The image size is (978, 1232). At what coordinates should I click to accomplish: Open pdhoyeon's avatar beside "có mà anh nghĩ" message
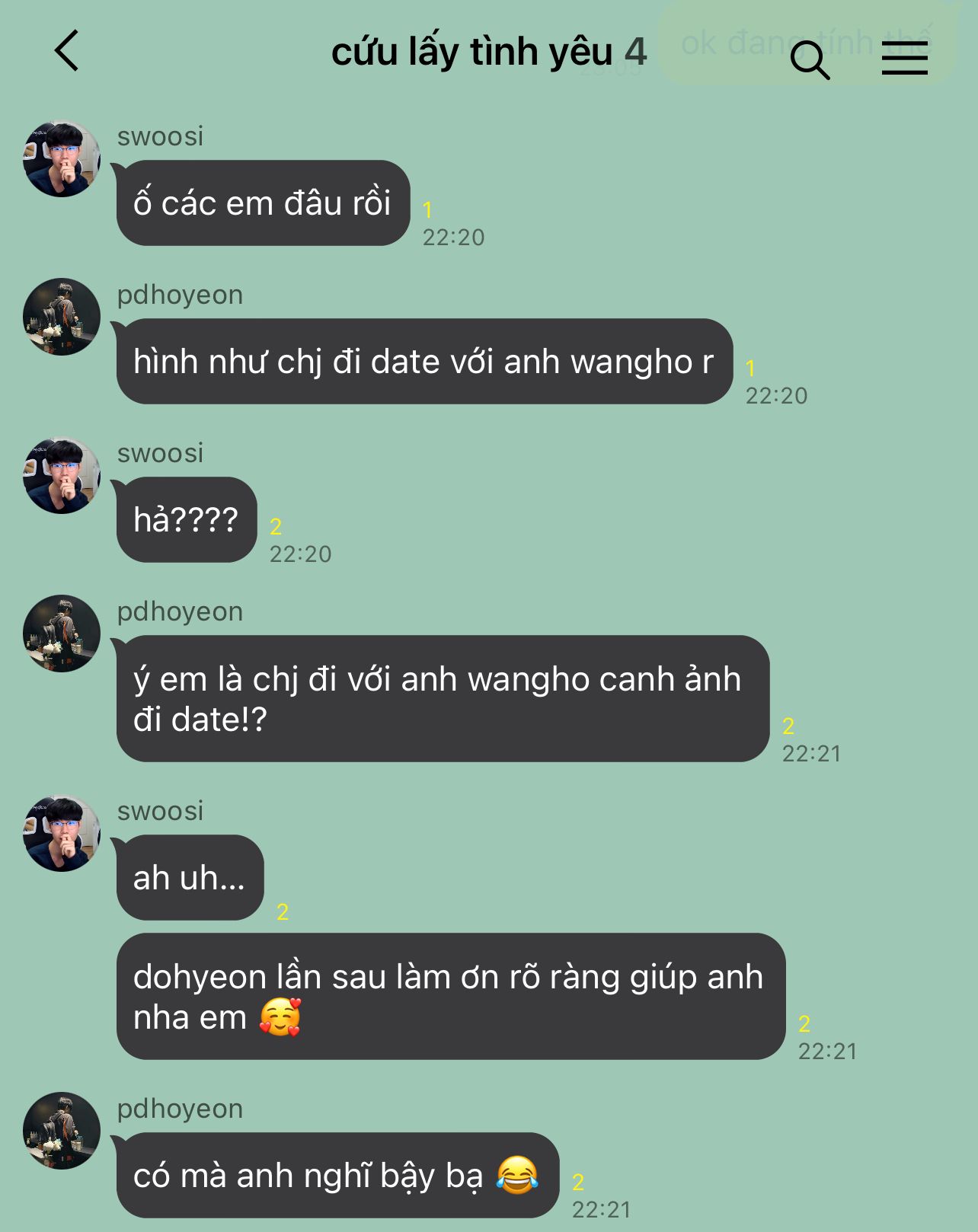(62, 1131)
